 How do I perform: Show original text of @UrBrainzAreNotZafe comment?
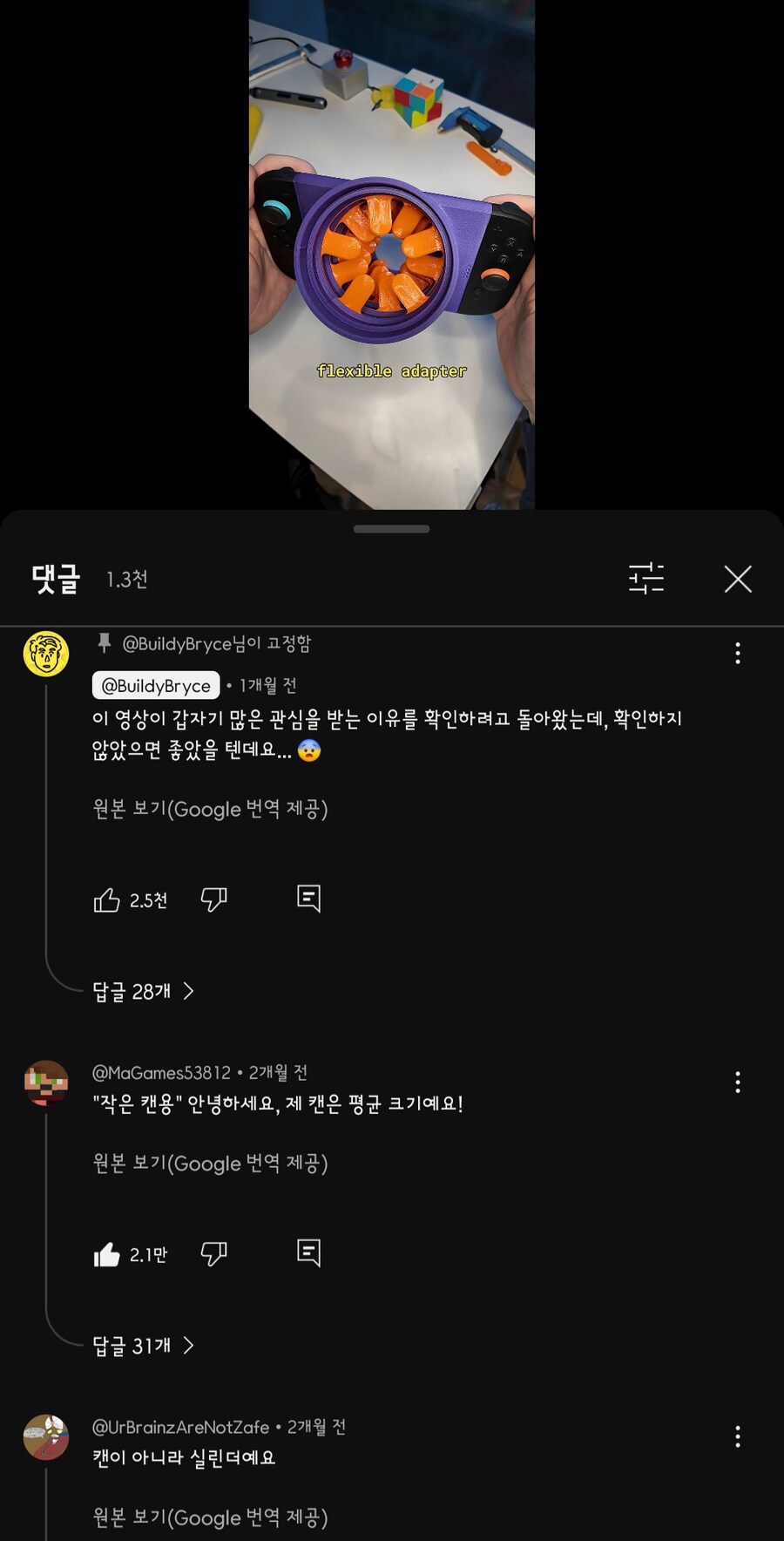(x=210, y=1517)
